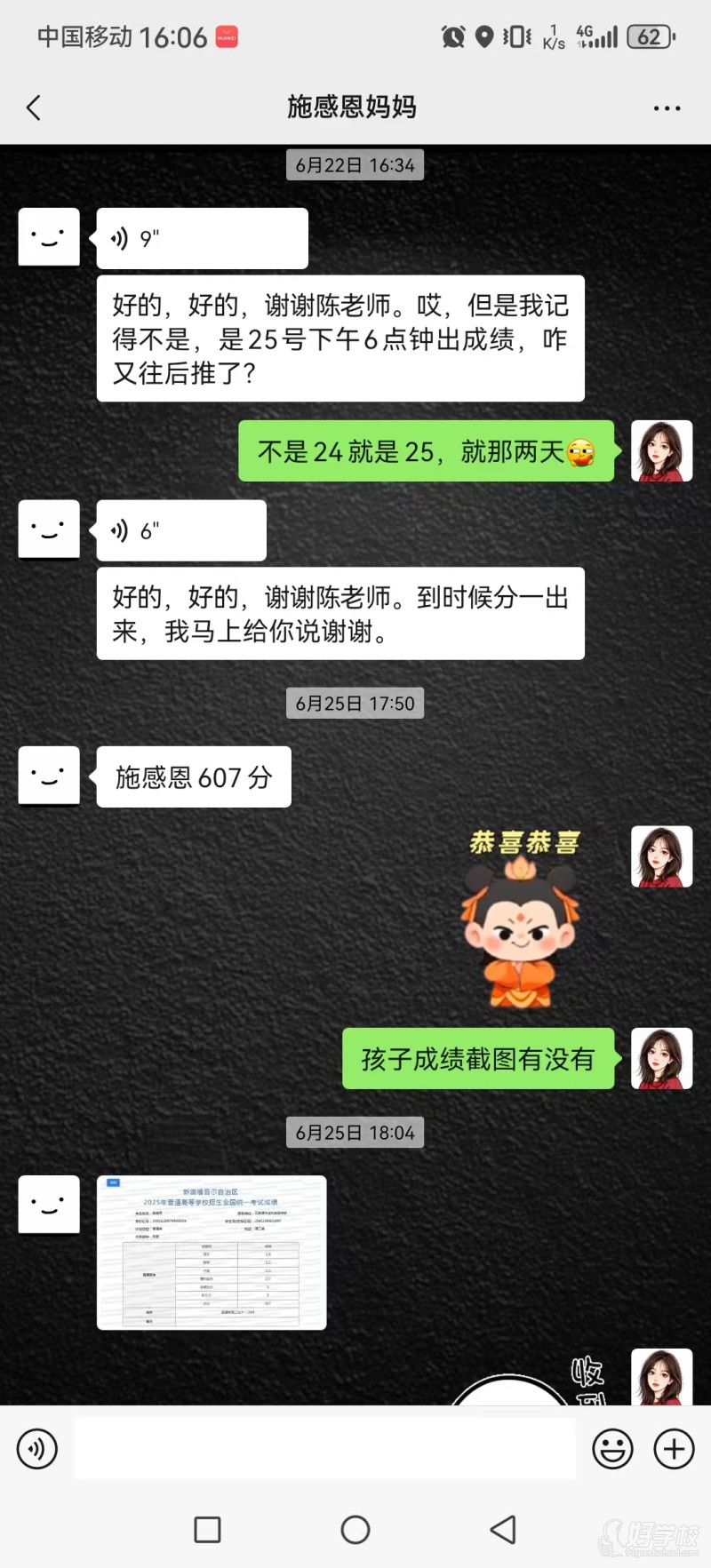Open the emoji picker
711x1568 pixels.
point(612,1450)
